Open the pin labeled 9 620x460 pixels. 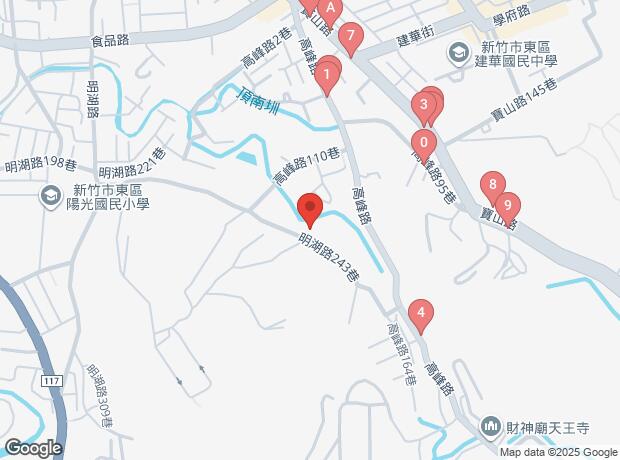[508, 206]
